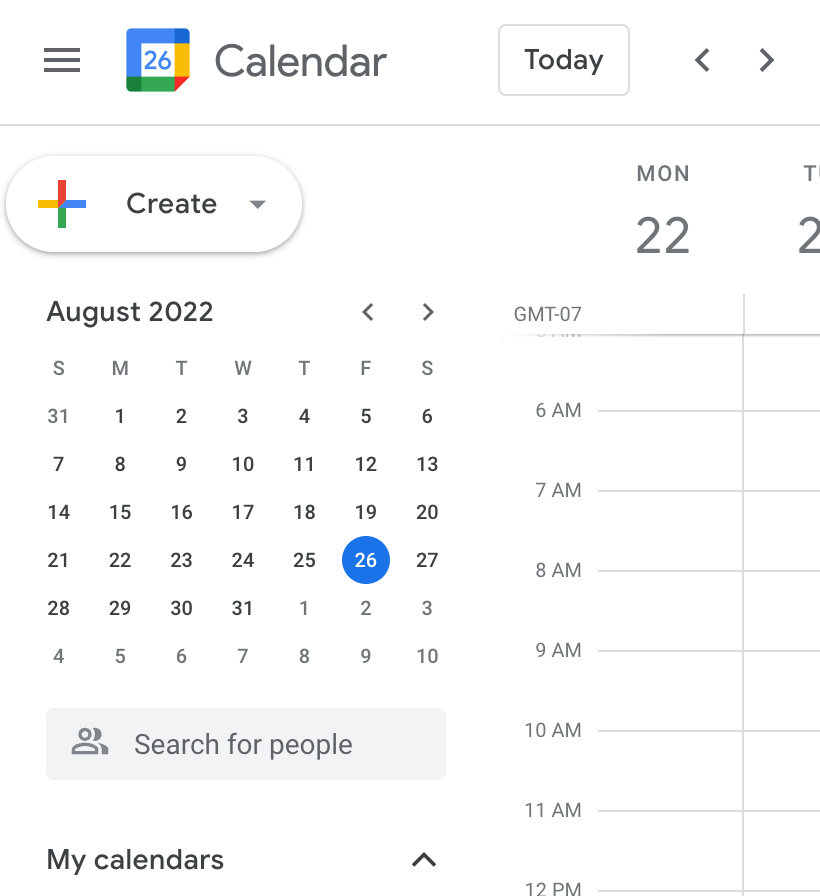
Task: Select August 13 in the mini calendar
Action: tap(427, 464)
